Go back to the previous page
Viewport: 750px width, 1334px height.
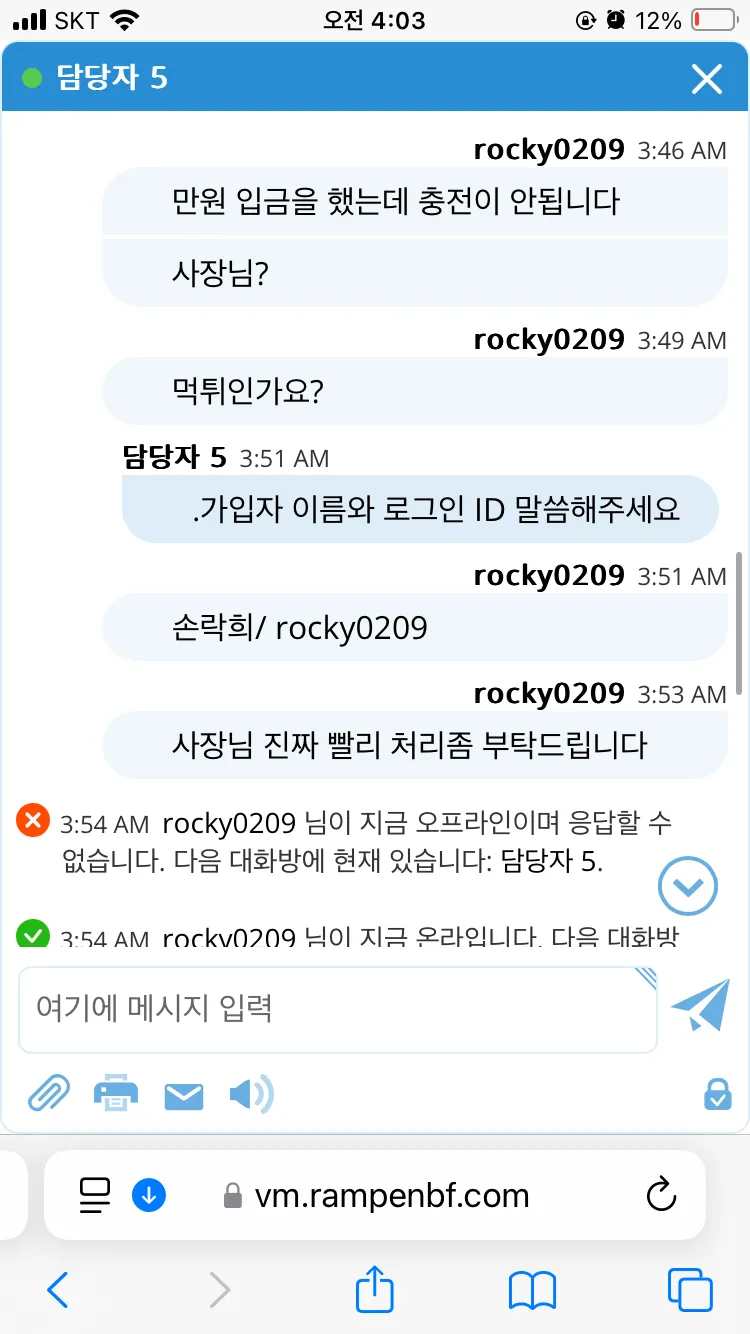(x=58, y=1290)
